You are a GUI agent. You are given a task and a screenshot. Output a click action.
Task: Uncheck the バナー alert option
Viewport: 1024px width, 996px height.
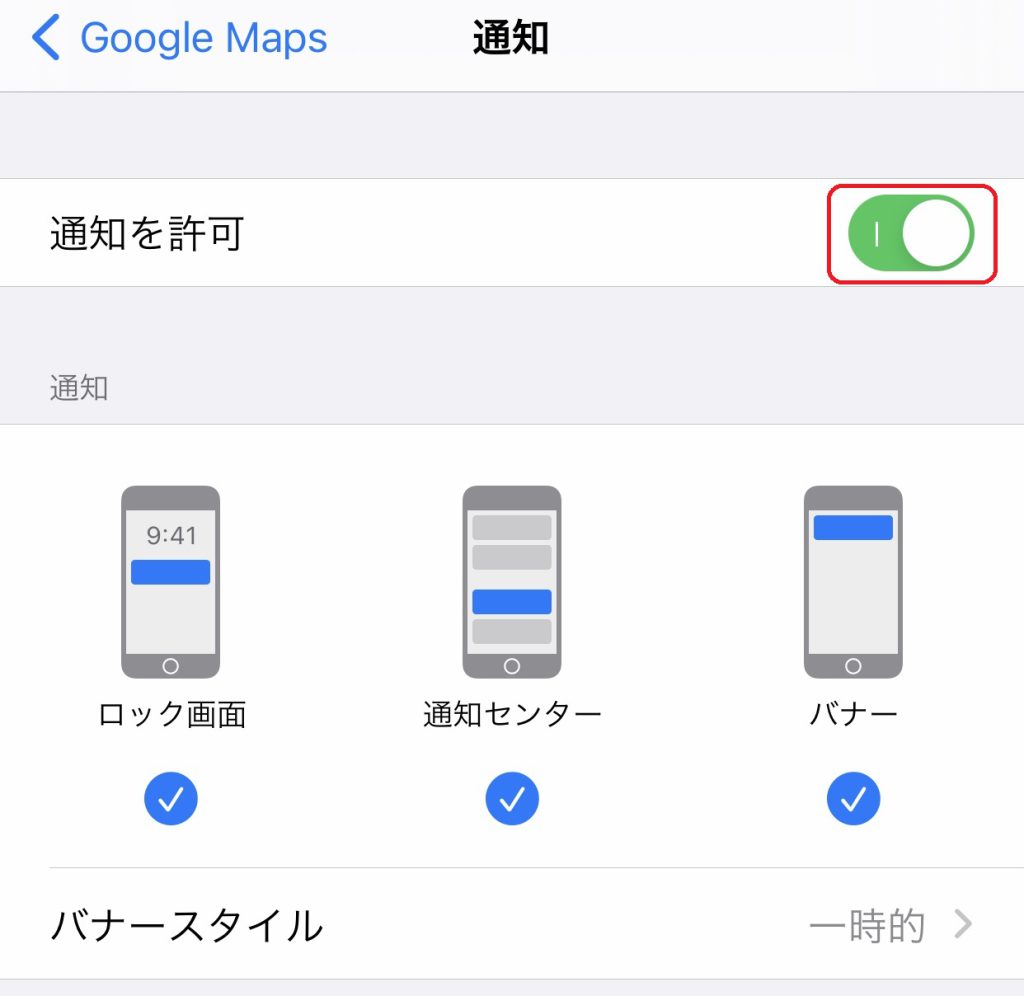[x=853, y=797]
